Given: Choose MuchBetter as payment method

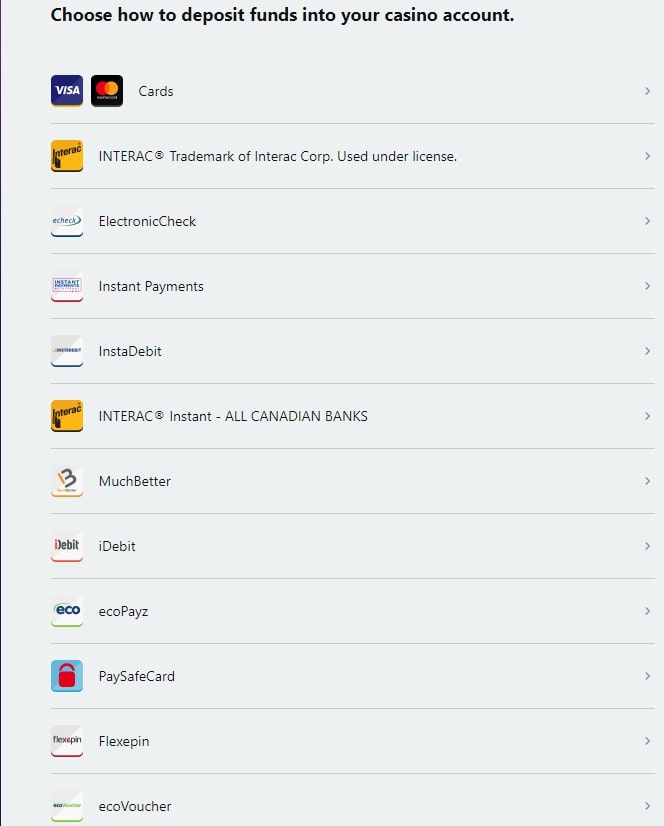Looking at the screenshot, I should click(x=135, y=481).
